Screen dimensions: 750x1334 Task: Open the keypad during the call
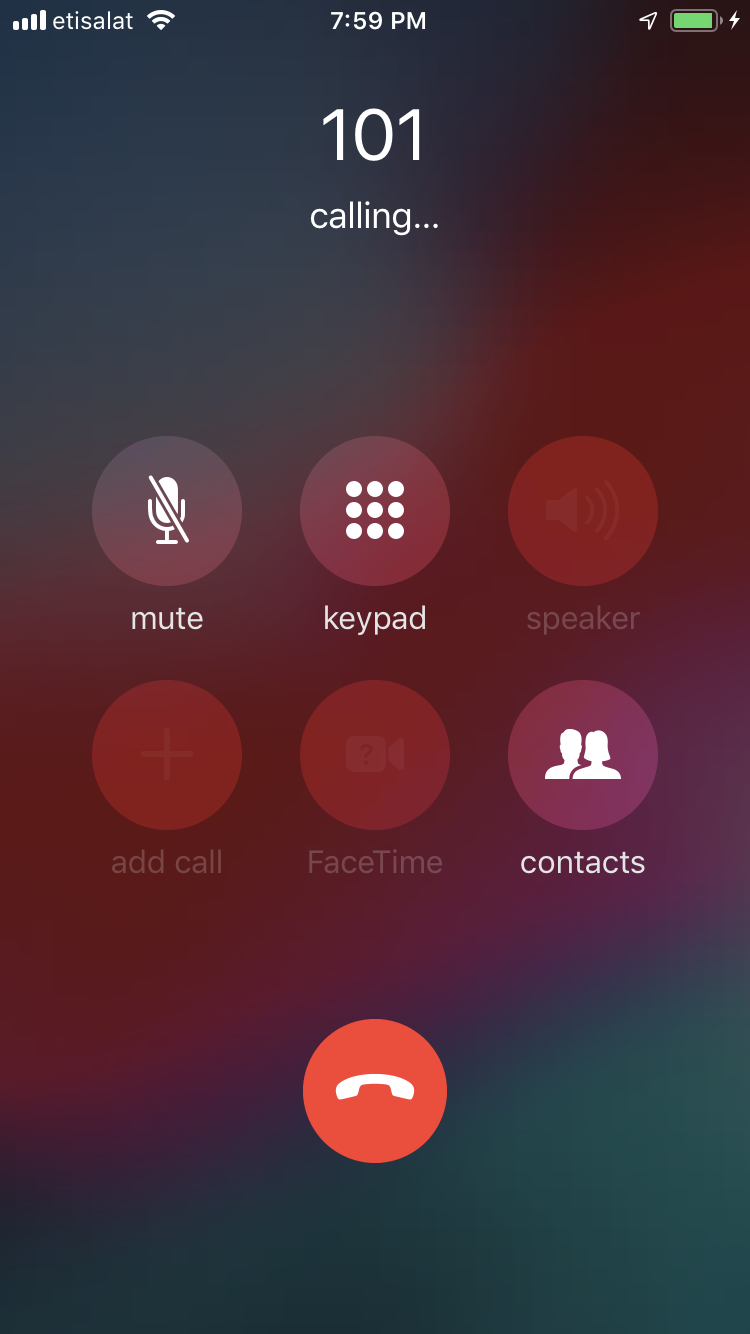point(375,510)
